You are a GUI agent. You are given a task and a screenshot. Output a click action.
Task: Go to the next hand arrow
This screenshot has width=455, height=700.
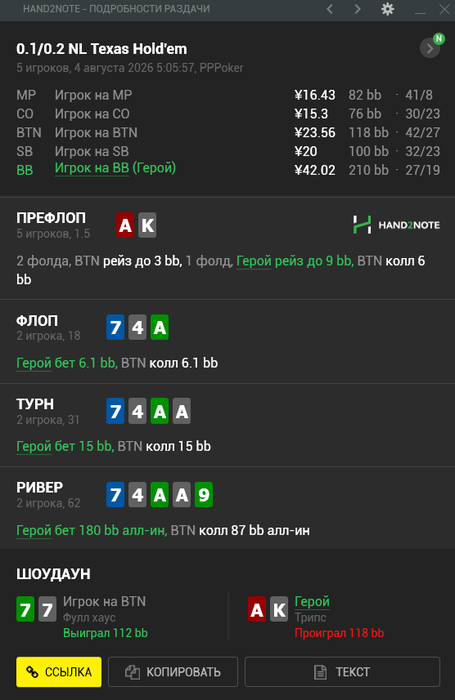357,9
